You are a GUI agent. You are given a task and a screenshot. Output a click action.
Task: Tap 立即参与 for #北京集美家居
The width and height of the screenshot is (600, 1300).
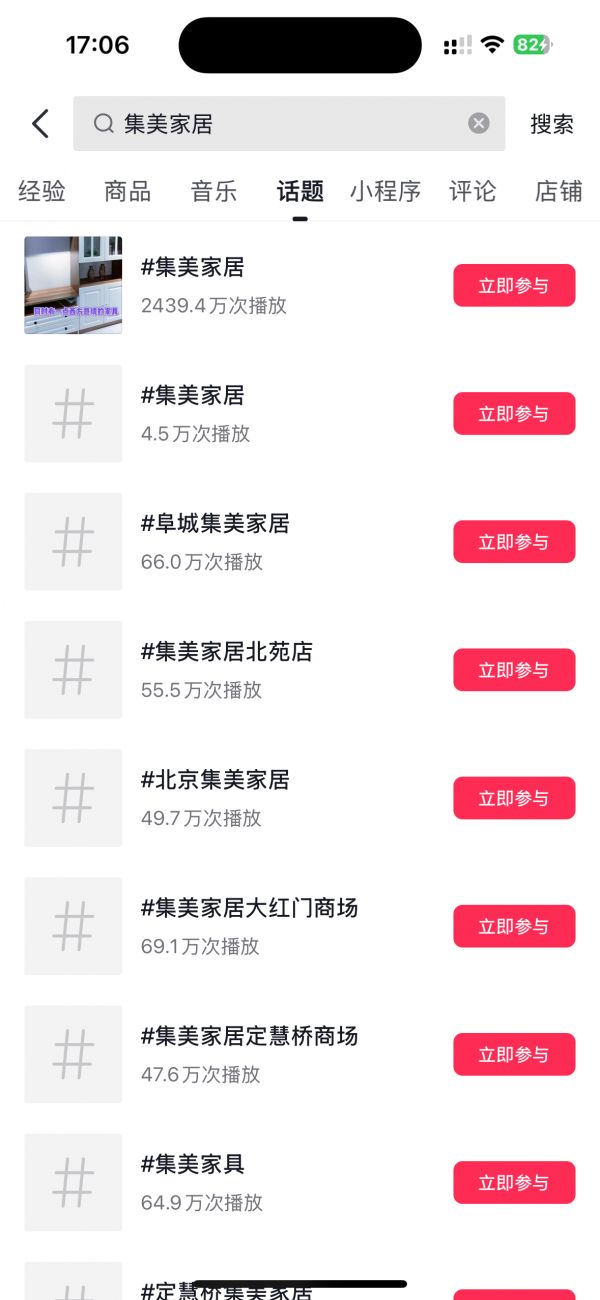click(514, 798)
